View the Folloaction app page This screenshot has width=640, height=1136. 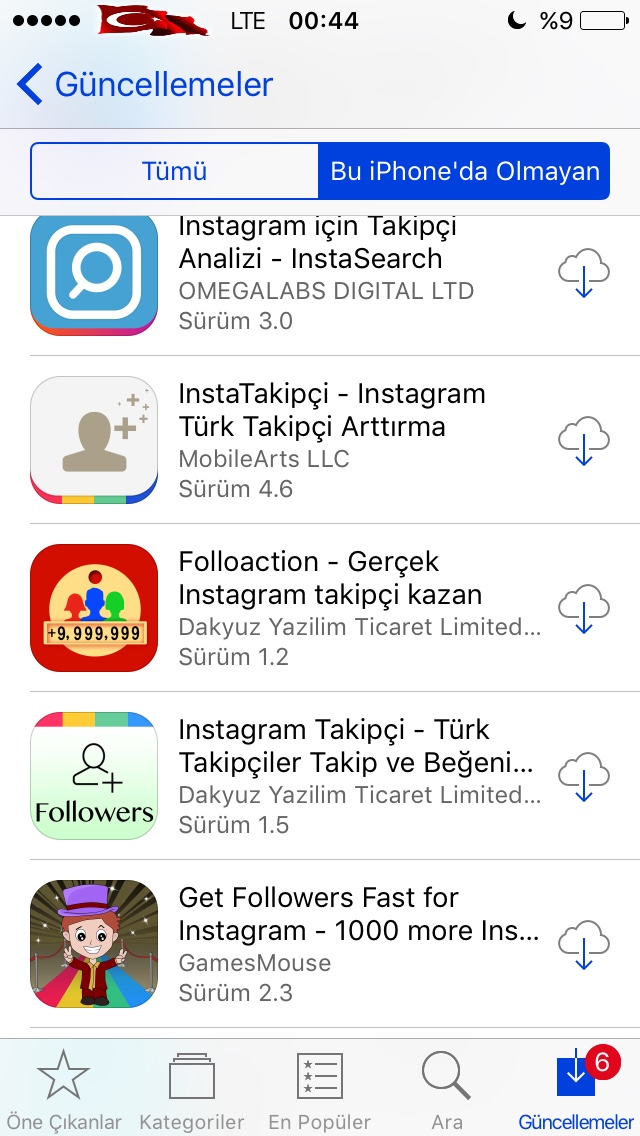pos(330,609)
